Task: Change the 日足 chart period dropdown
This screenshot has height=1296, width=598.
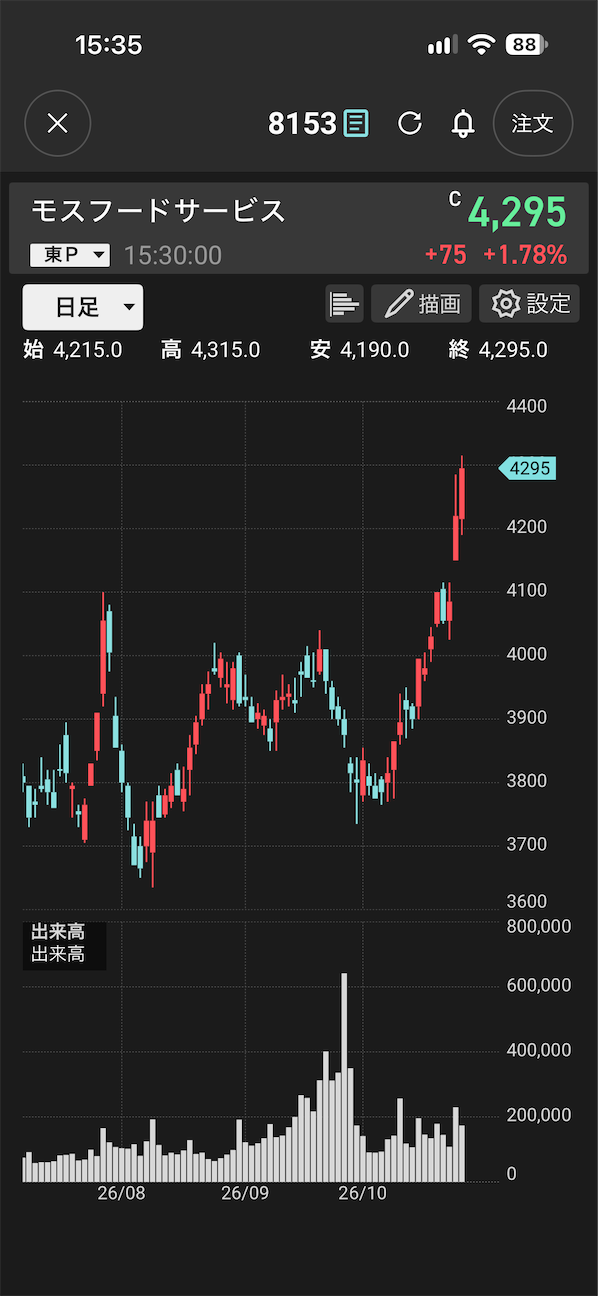Action: (83, 307)
